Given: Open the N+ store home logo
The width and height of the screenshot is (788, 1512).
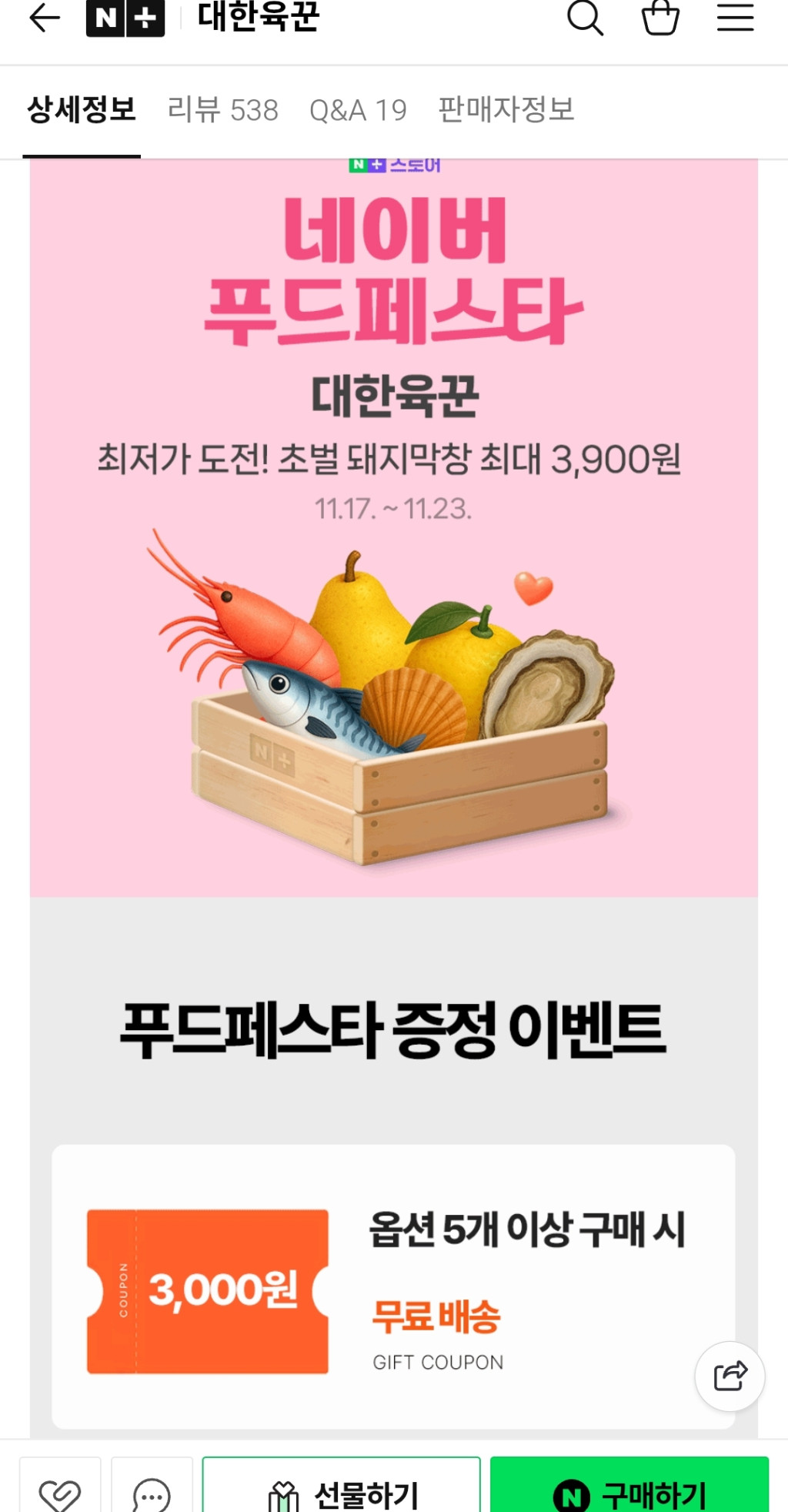Looking at the screenshot, I should coord(125,18).
